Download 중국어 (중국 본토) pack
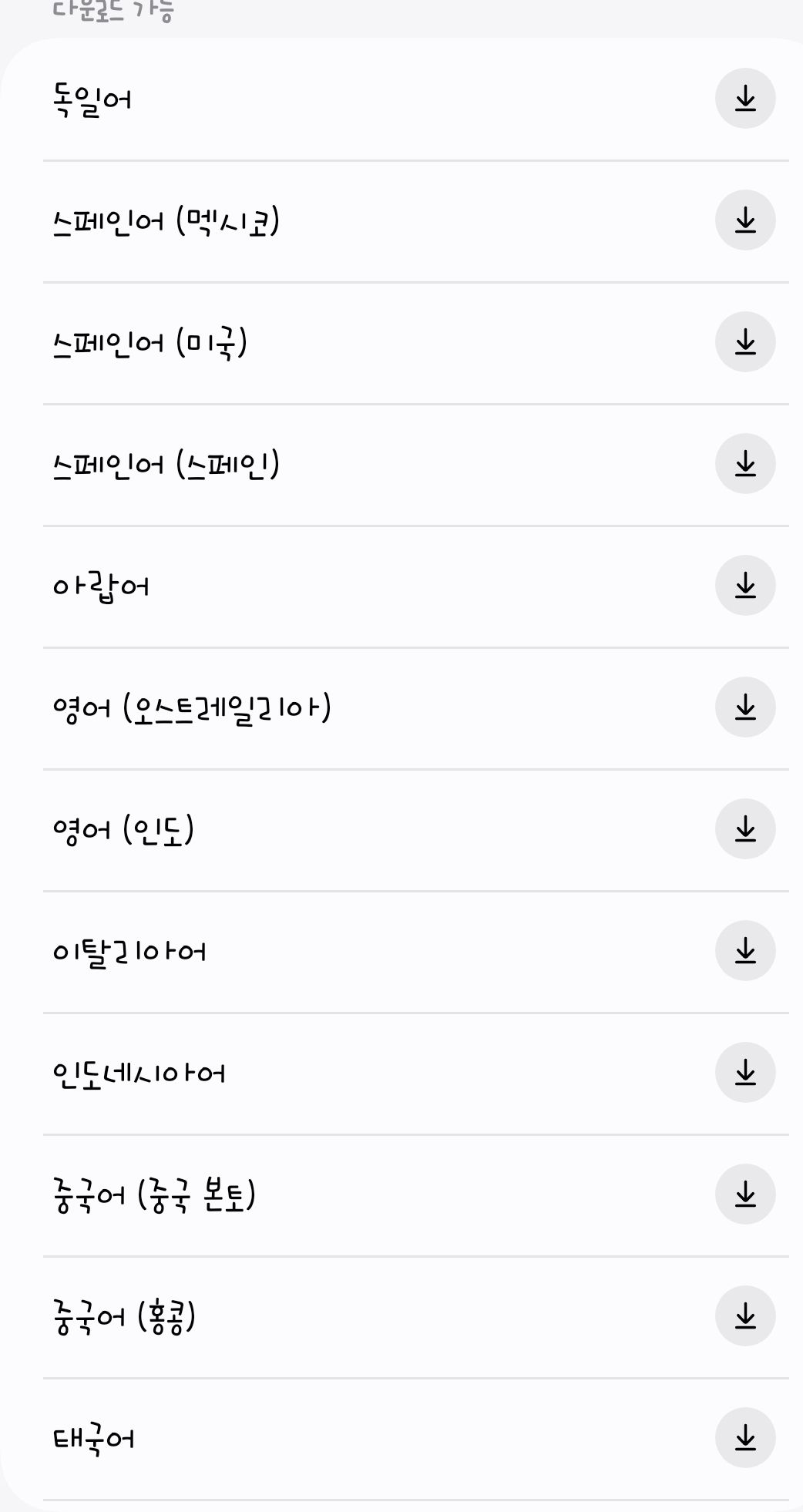The width and height of the screenshot is (803, 1512). click(744, 1194)
